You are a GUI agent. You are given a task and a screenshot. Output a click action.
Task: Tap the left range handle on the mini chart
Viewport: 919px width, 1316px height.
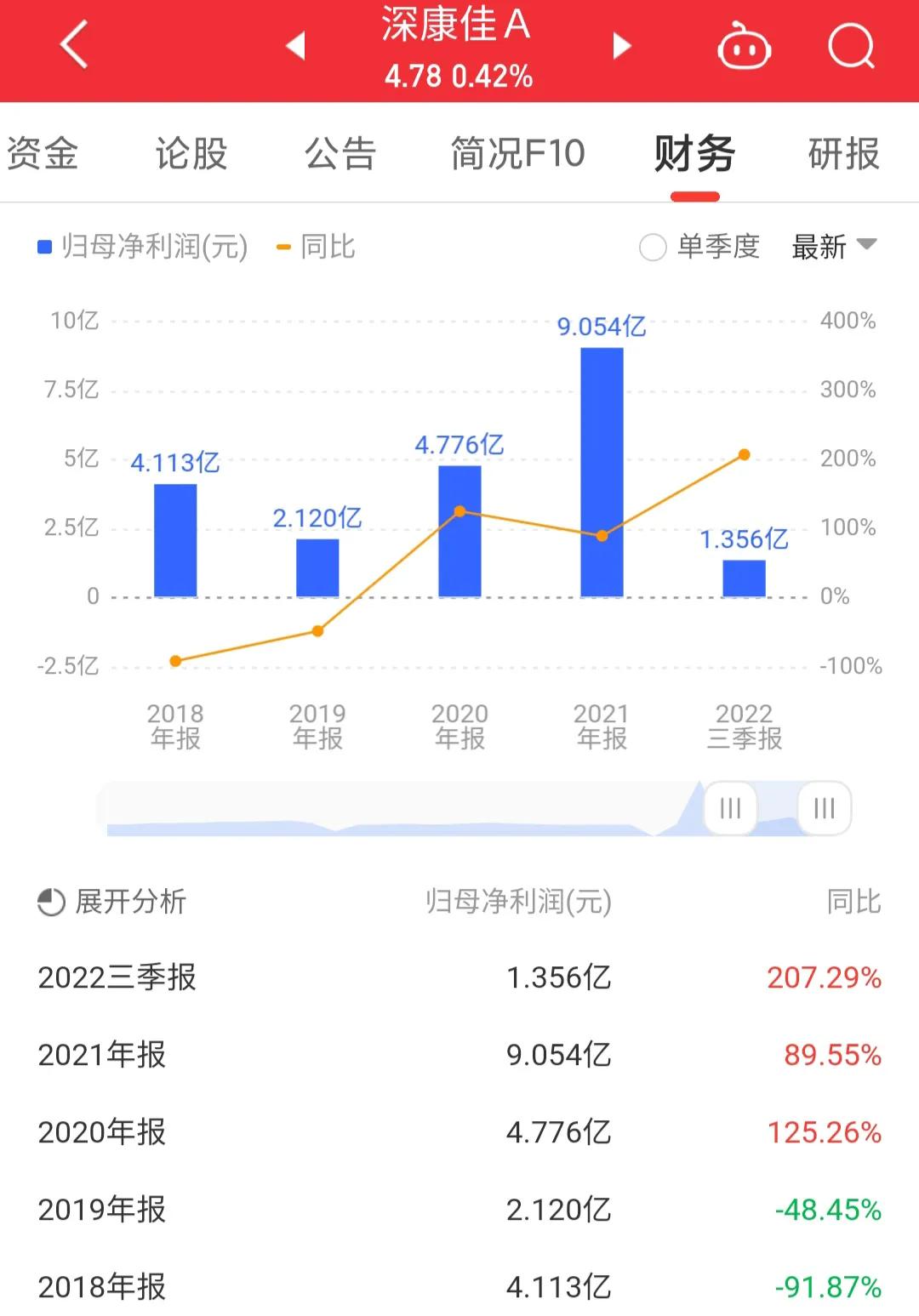(729, 809)
